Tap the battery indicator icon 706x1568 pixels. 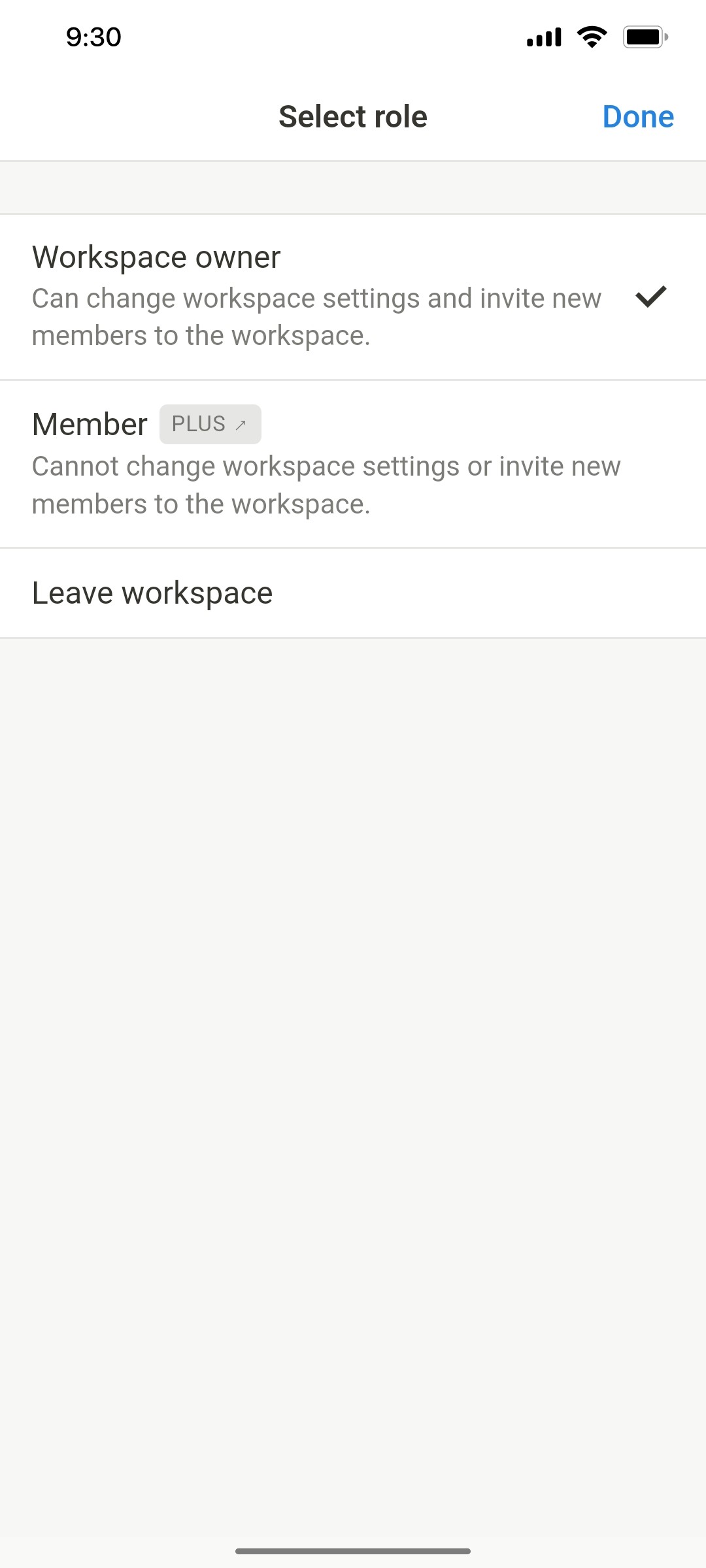coord(644,37)
